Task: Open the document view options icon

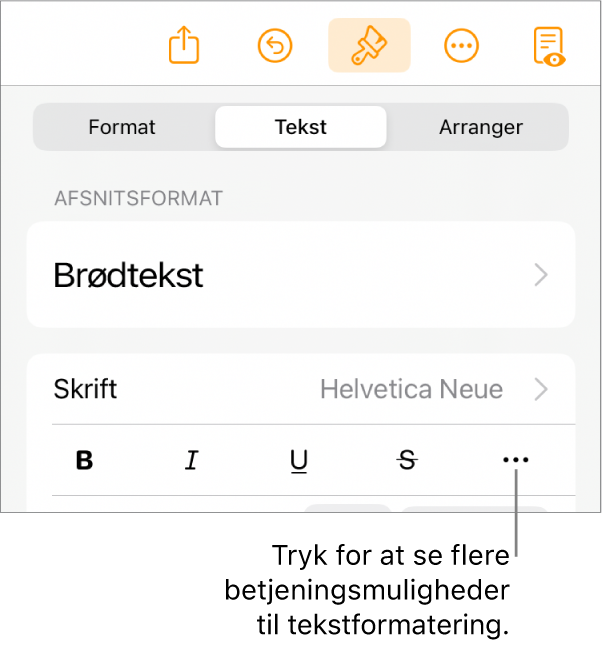Action: click(548, 46)
